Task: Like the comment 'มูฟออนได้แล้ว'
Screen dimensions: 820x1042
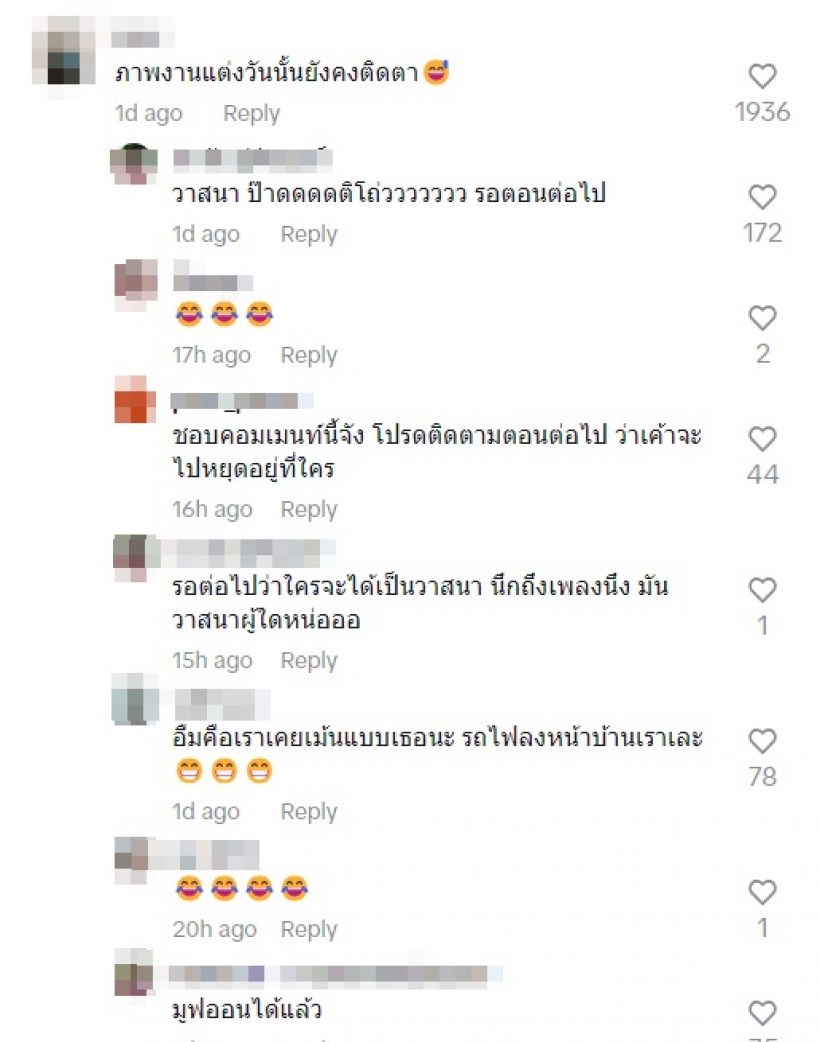Action: point(762,1012)
